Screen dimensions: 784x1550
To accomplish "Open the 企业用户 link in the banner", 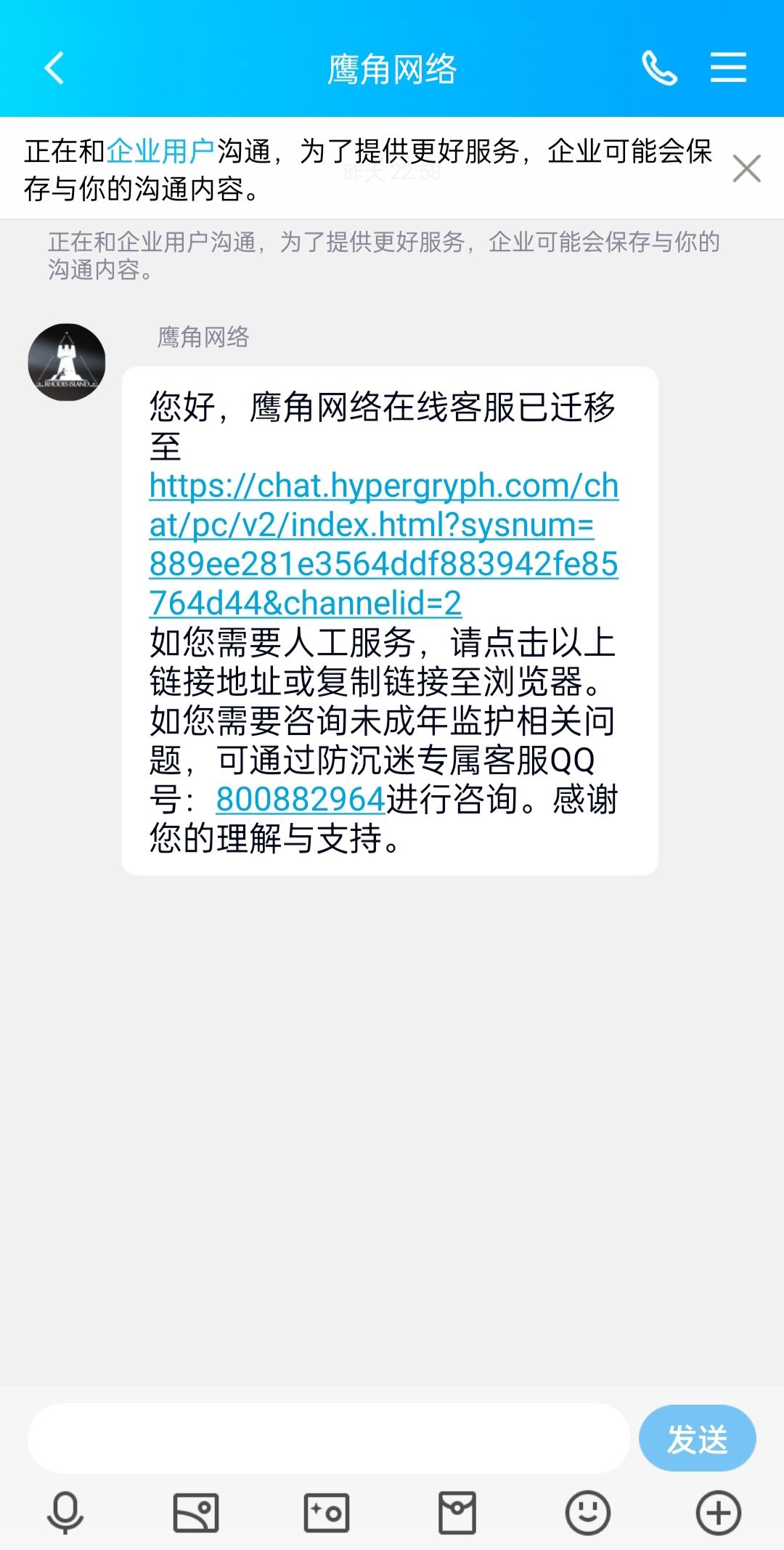I will tap(160, 152).
